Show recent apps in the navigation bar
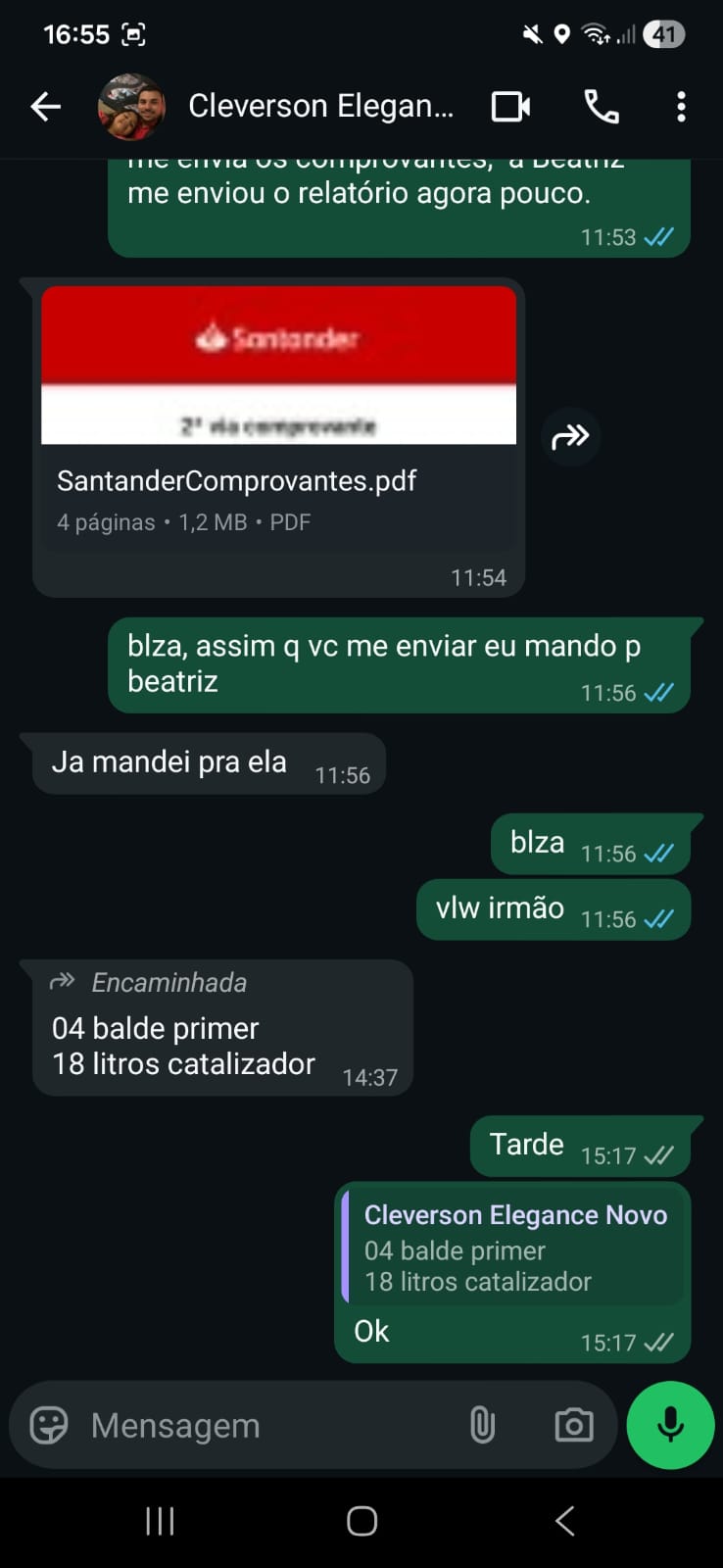The image size is (723, 1568). coord(160,1521)
